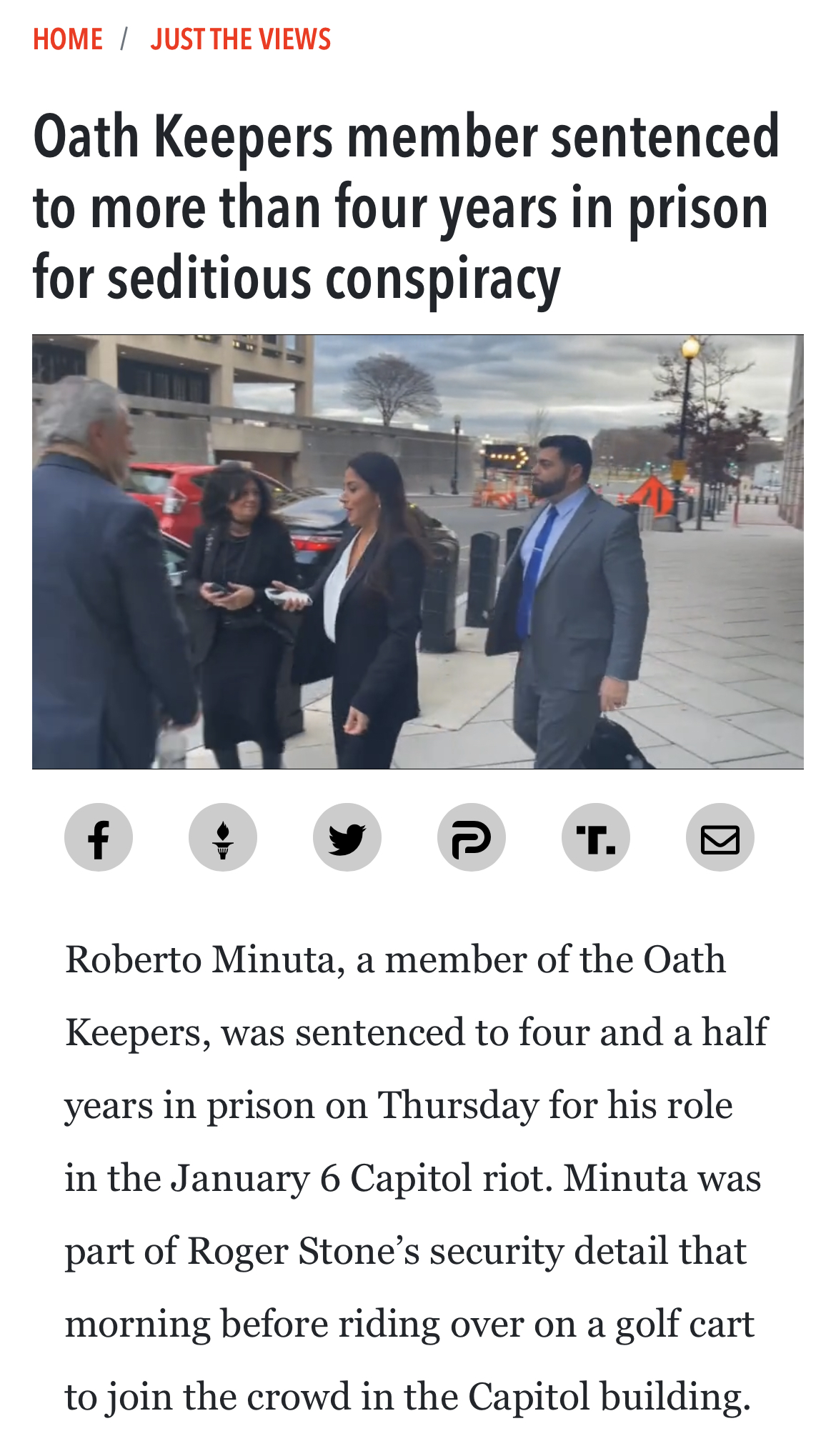836x1456 pixels.
Task: Open the article's main photo
Action: pos(418,552)
